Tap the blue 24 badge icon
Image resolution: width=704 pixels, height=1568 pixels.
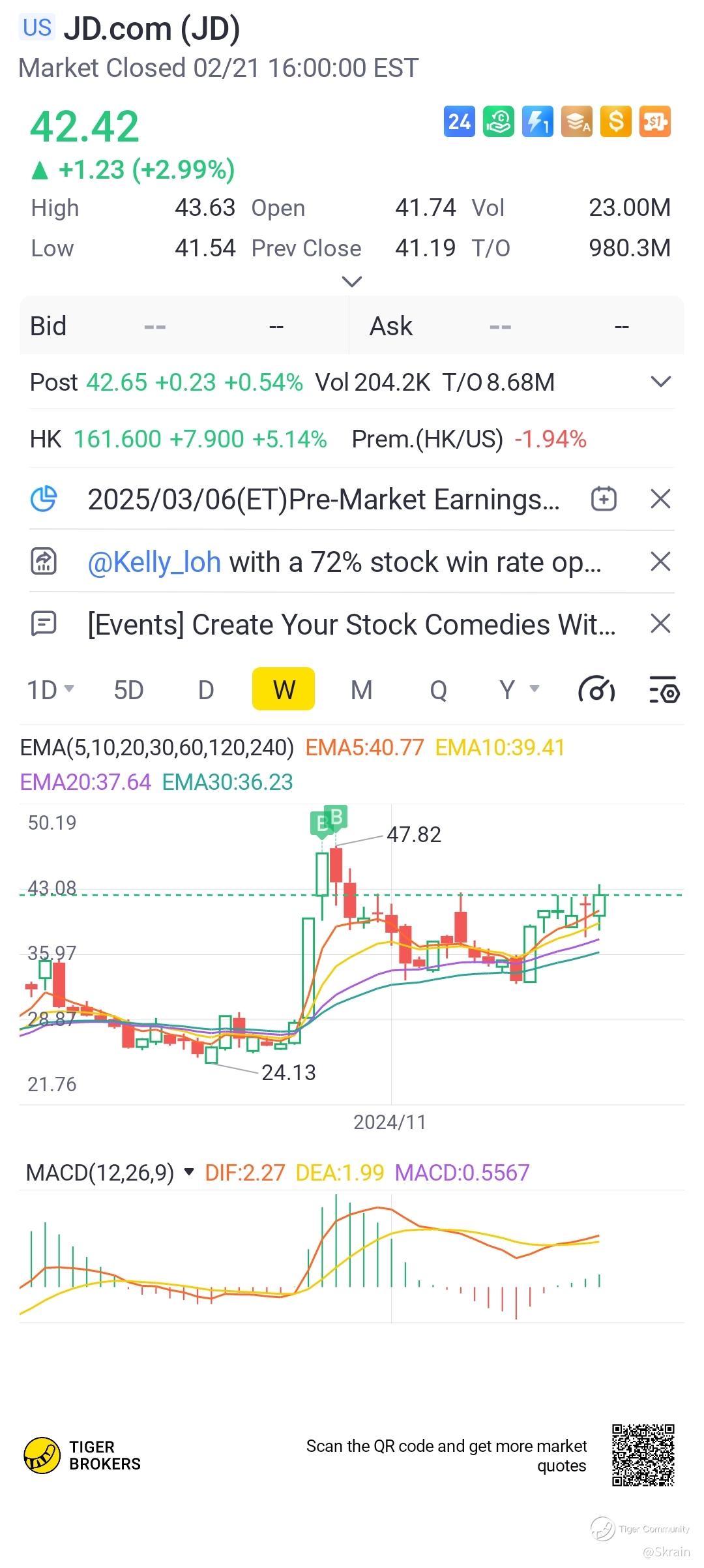coord(460,122)
